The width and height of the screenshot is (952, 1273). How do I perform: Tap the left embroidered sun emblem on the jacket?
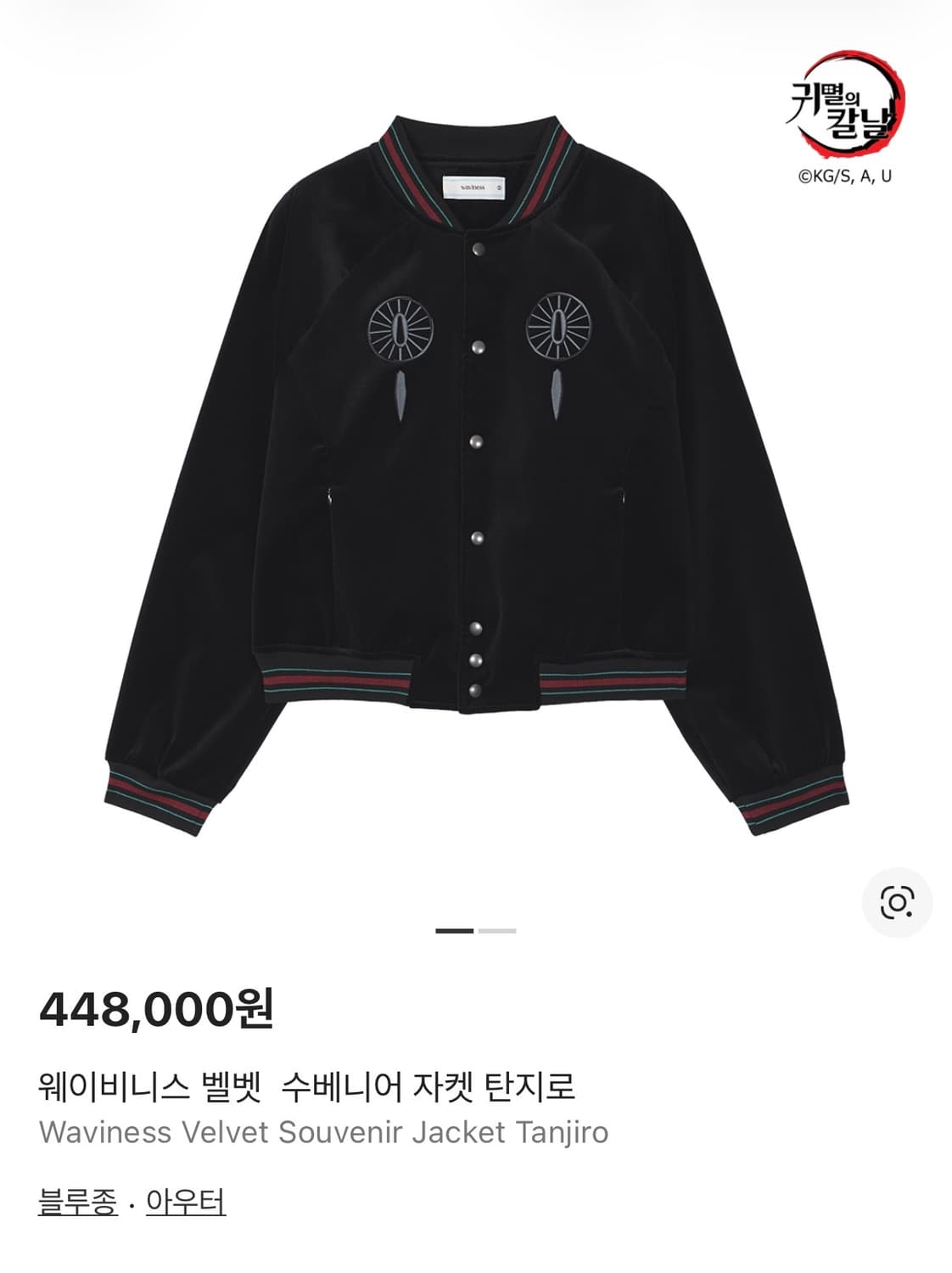click(400, 329)
